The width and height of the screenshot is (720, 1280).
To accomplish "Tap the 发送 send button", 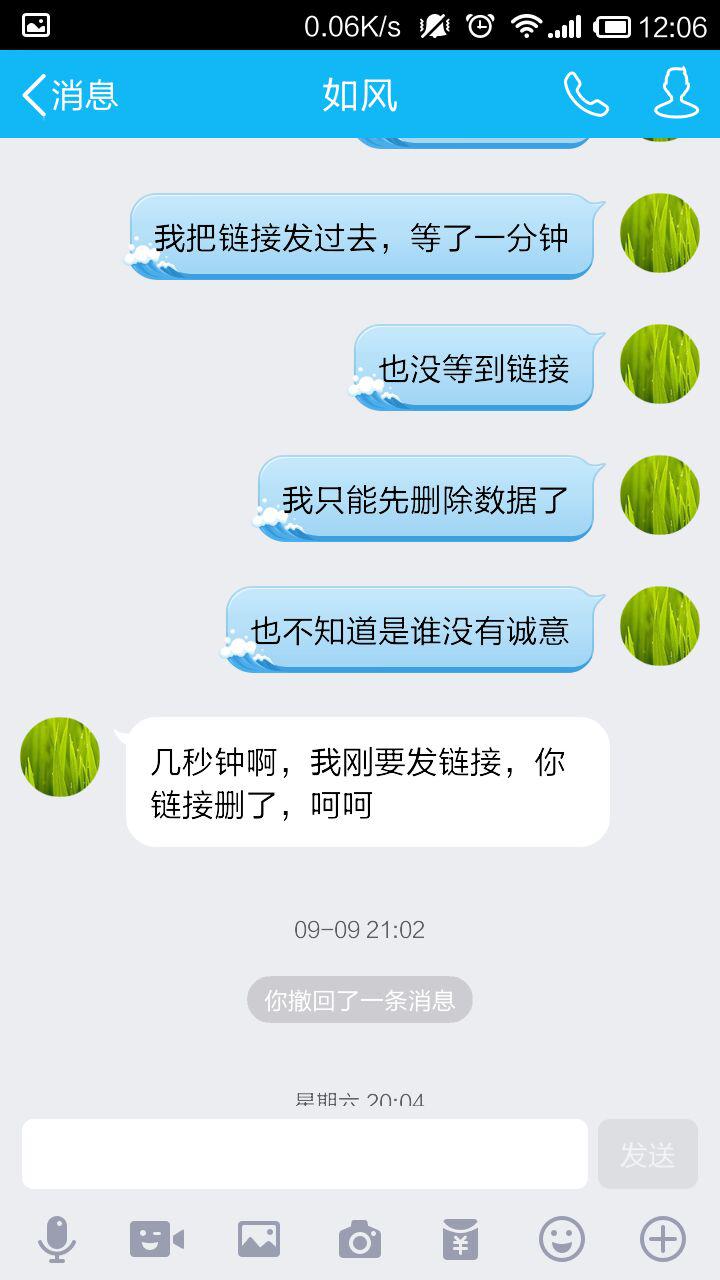I will pos(648,1154).
